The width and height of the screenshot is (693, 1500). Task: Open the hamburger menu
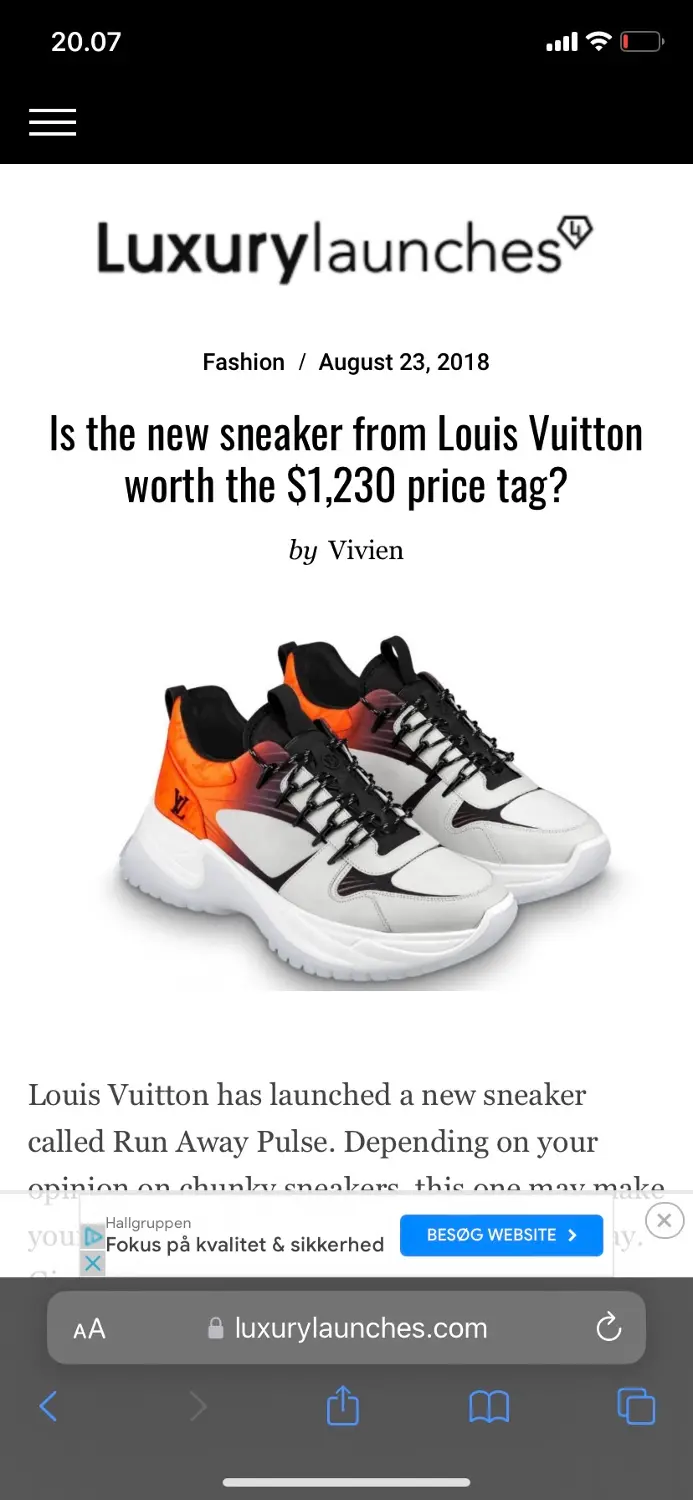coord(52,122)
